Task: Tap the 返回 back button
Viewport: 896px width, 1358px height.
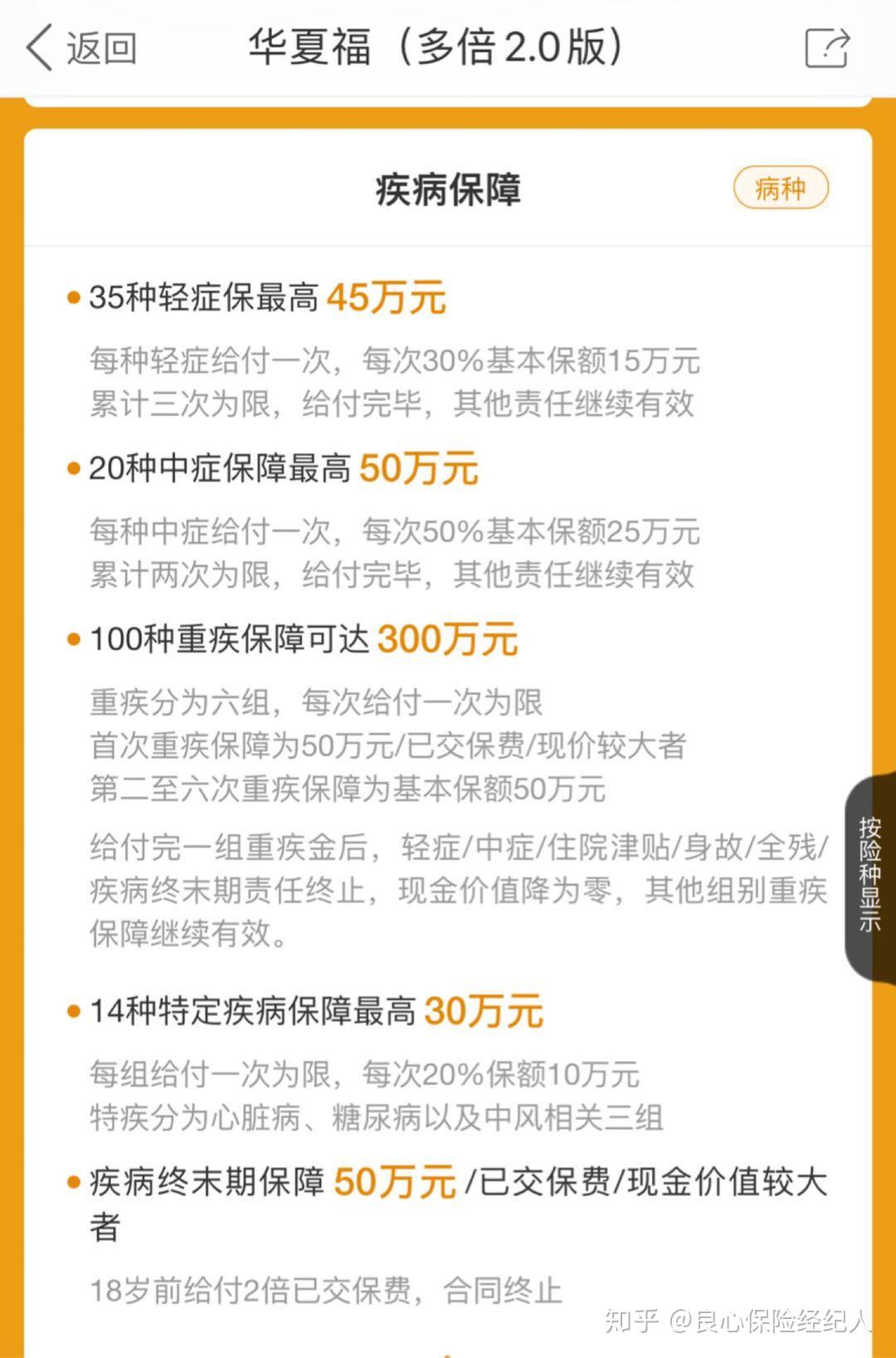Action: [81, 48]
